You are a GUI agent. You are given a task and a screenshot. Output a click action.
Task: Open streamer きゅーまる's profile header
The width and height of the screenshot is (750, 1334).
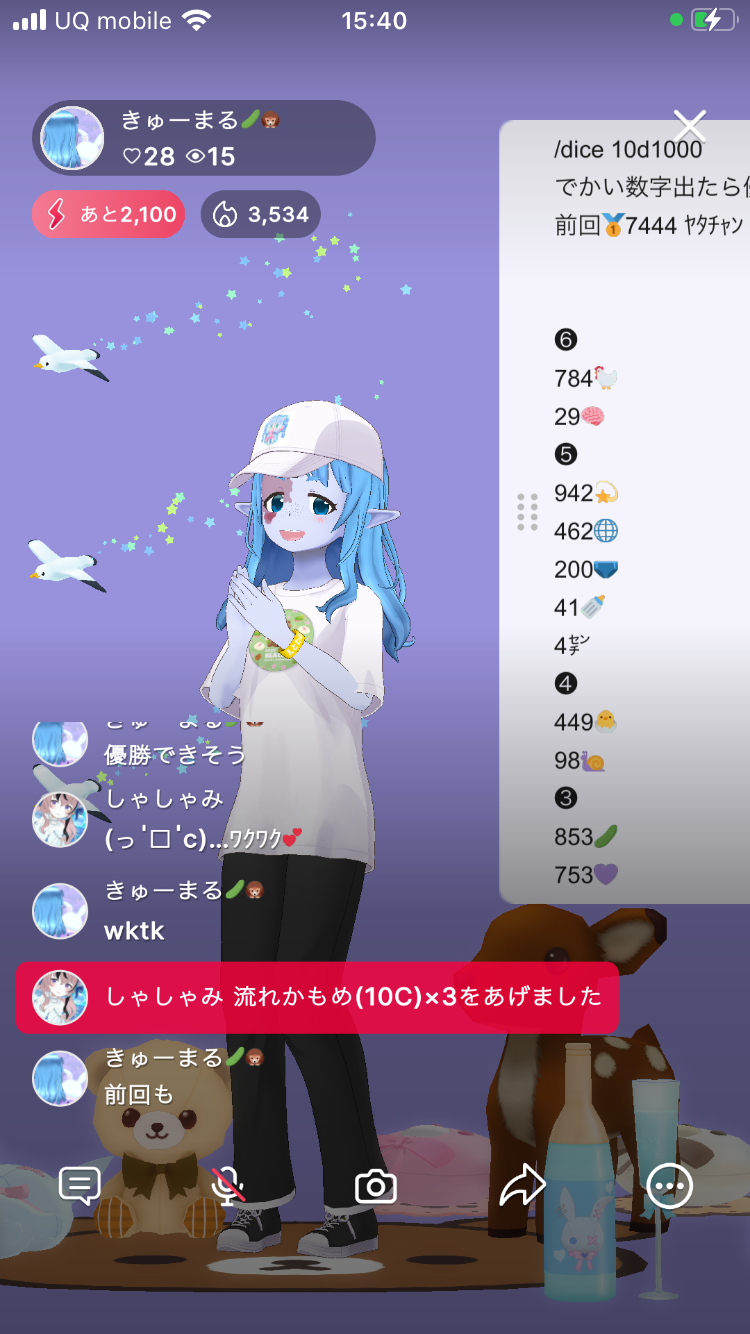click(204, 138)
